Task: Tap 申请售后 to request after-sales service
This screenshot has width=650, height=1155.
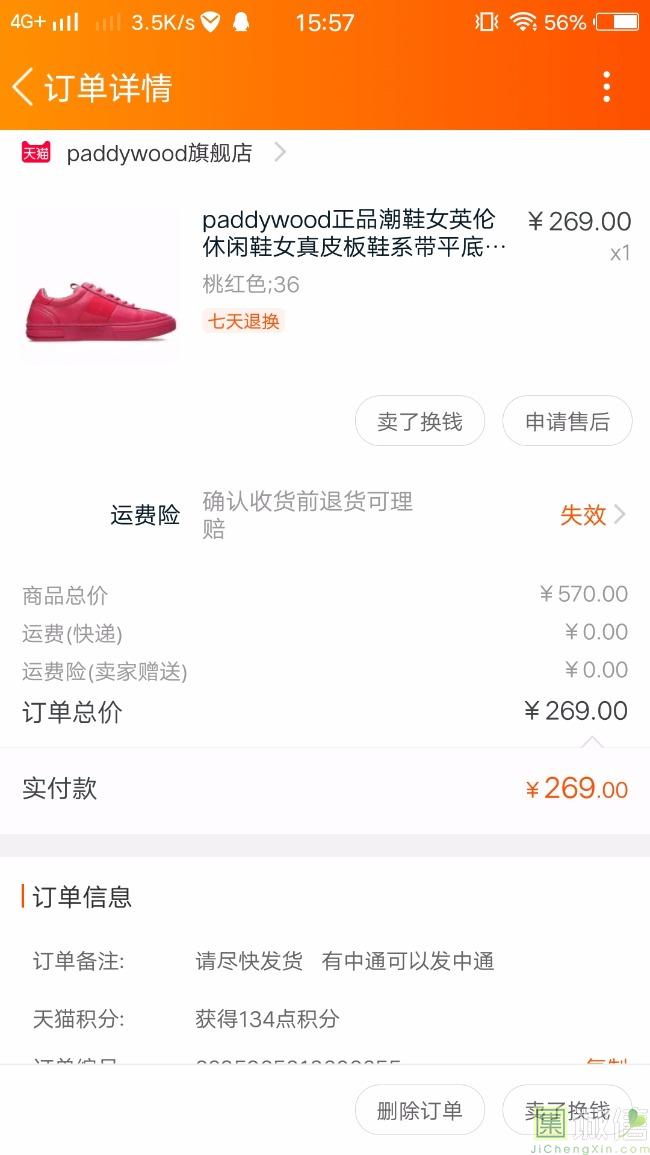Action: pos(567,421)
